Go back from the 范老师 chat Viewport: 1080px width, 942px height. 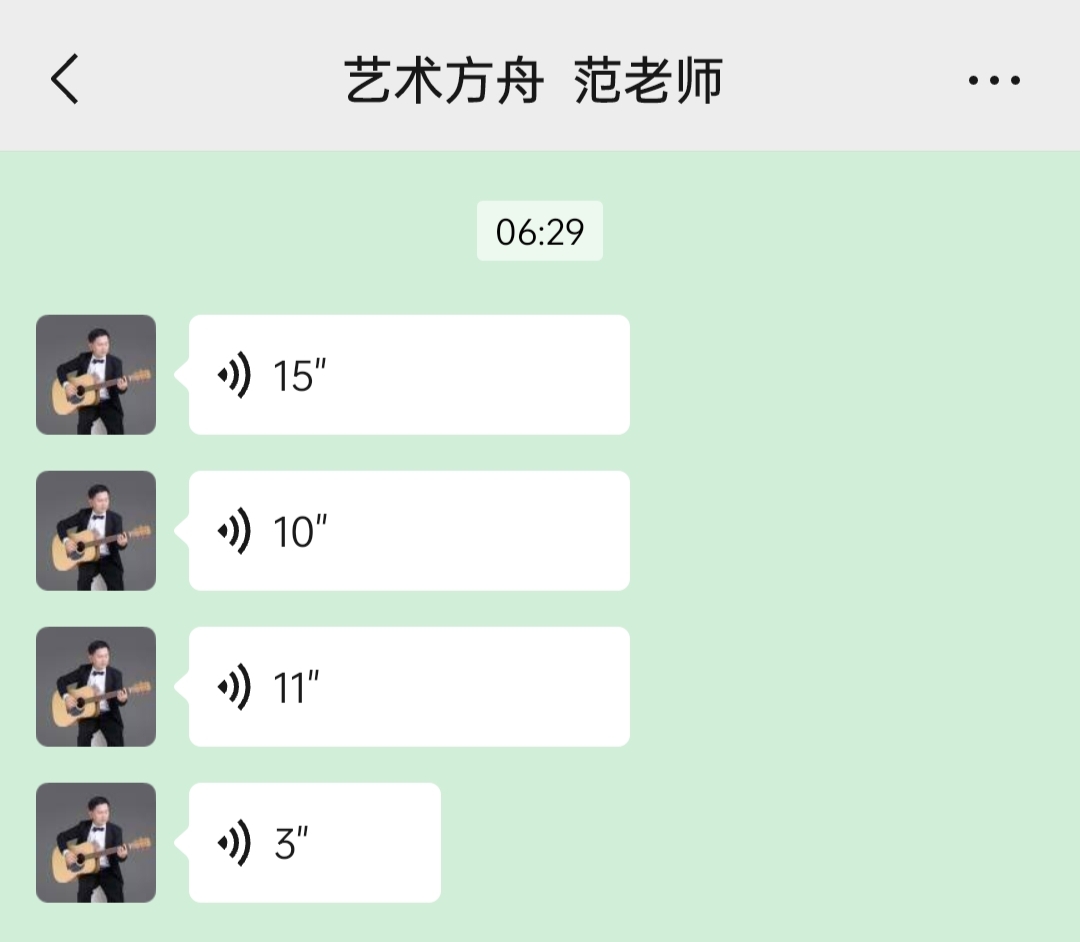point(65,79)
